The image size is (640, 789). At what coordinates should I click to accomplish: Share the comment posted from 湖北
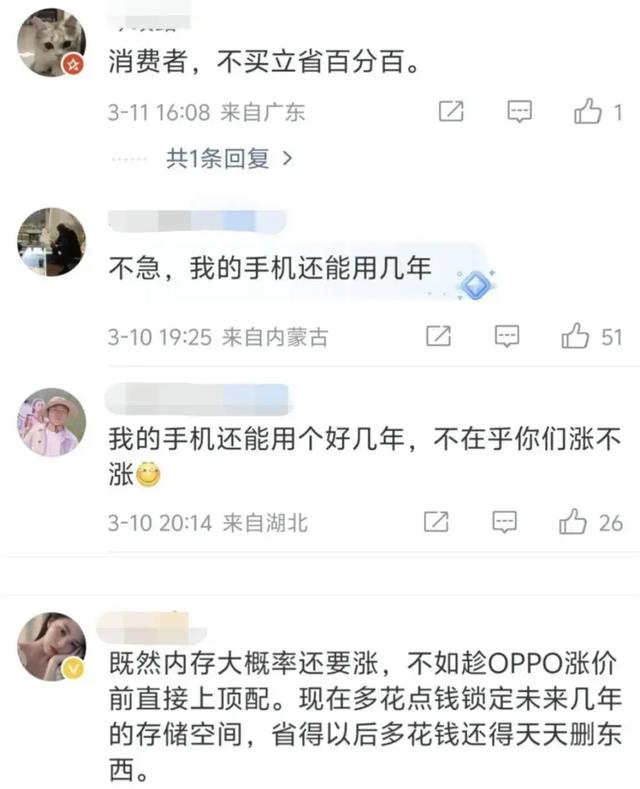click(437, 521)
